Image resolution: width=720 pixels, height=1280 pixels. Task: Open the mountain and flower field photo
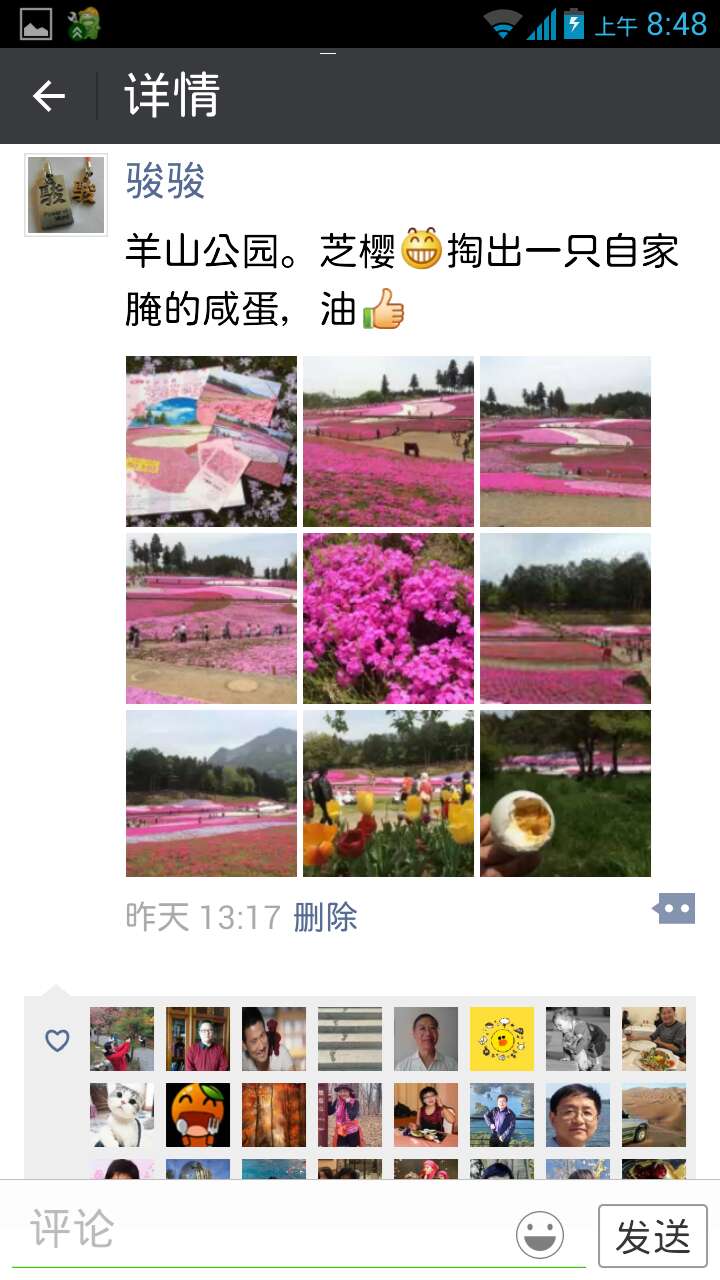pyautogui.click(x=211, y=793)
